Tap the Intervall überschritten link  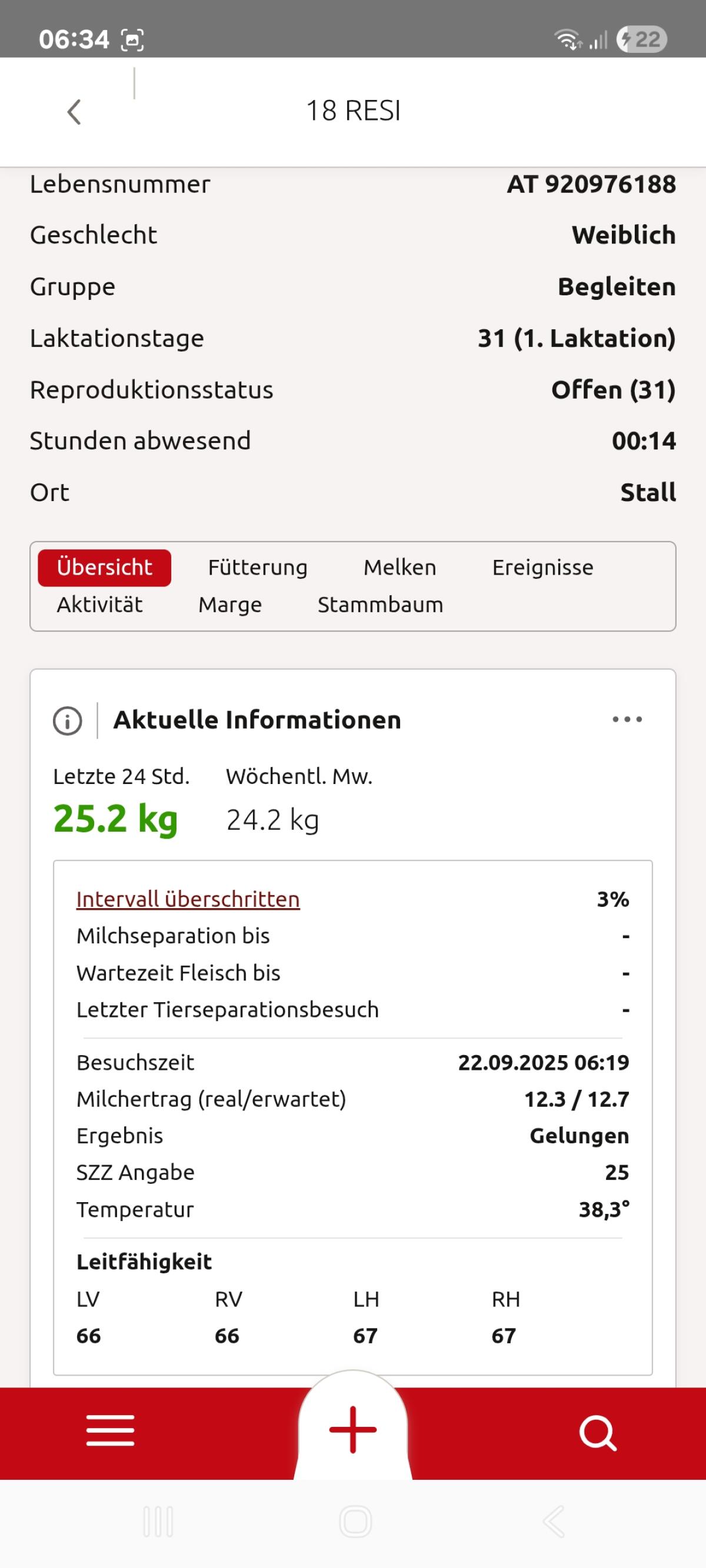188,899
